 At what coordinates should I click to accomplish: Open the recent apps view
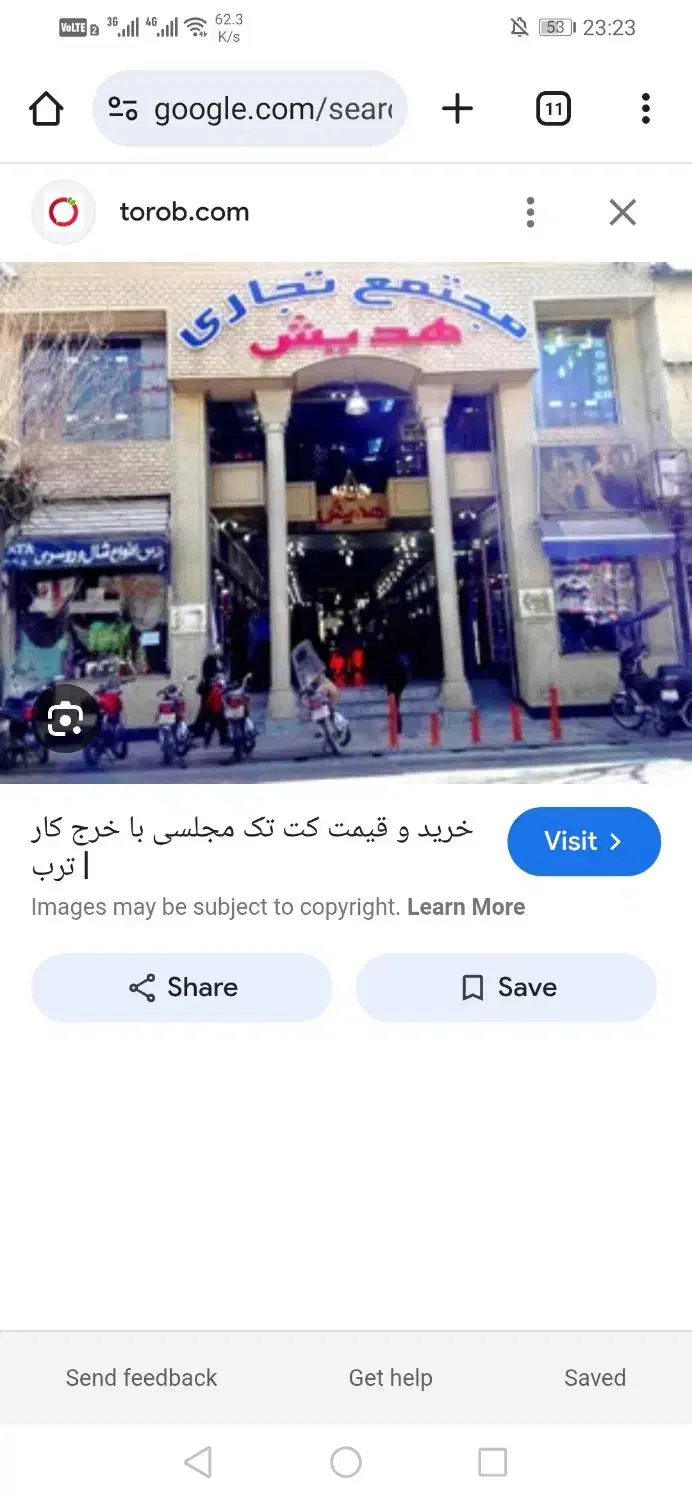tap(493, 1462)
